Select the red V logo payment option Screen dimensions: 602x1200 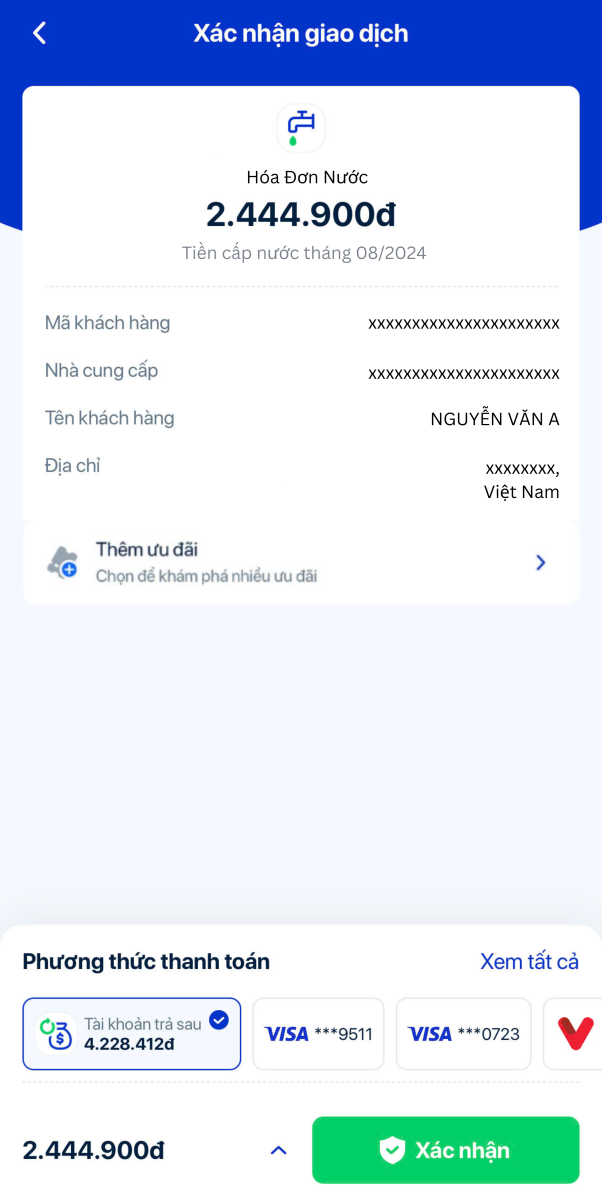point(575,1034)
